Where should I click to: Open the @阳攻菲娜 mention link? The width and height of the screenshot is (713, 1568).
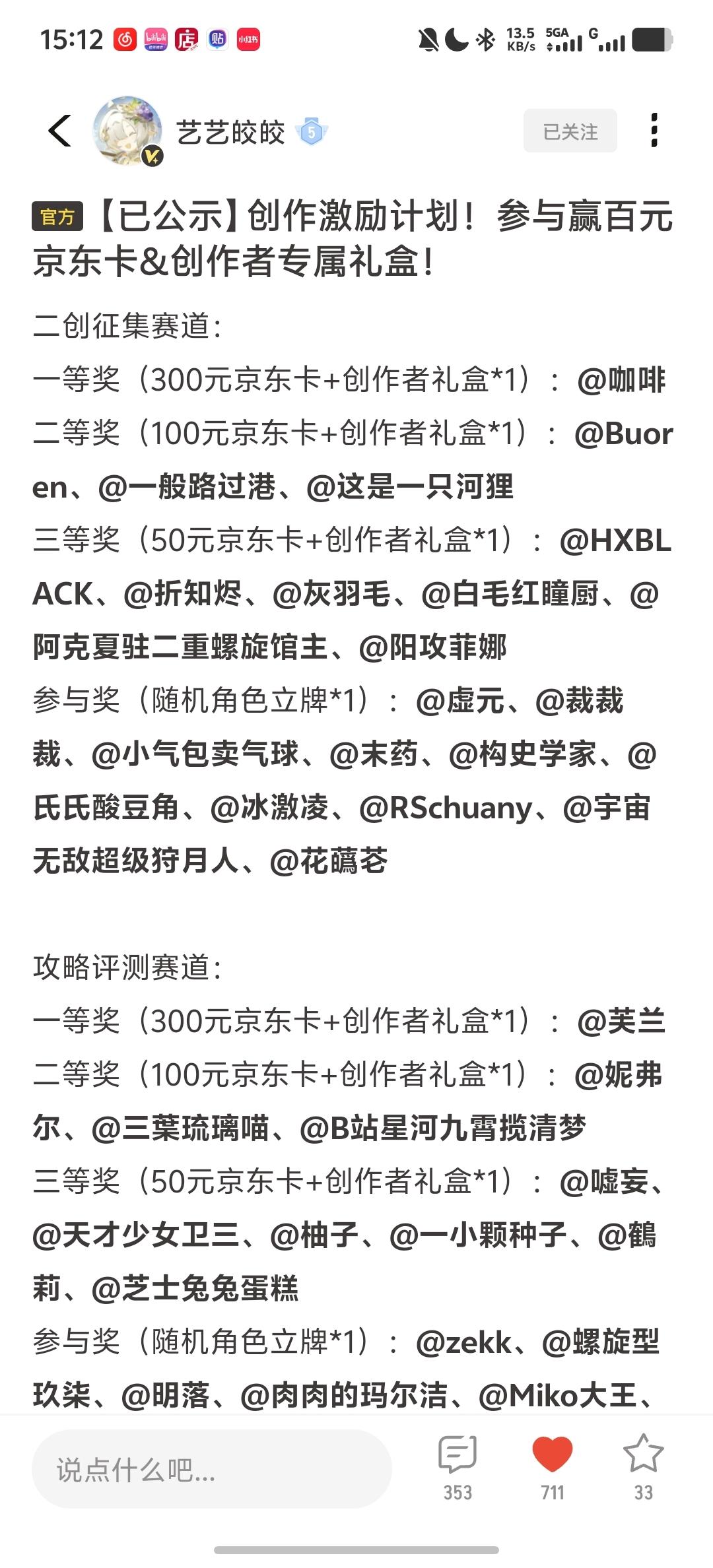coord(433,647)
